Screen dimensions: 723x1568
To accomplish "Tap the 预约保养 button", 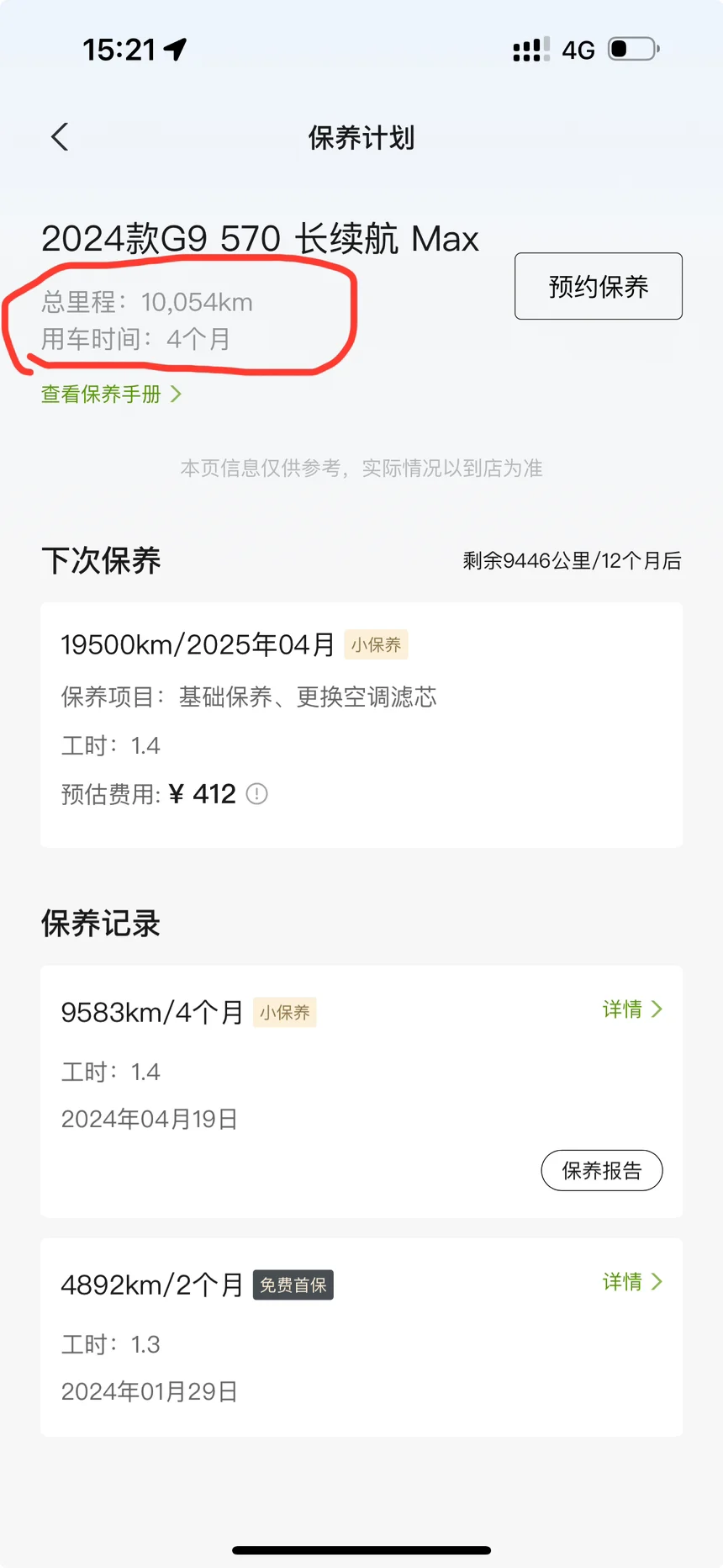I will click(x=599, y=286).
